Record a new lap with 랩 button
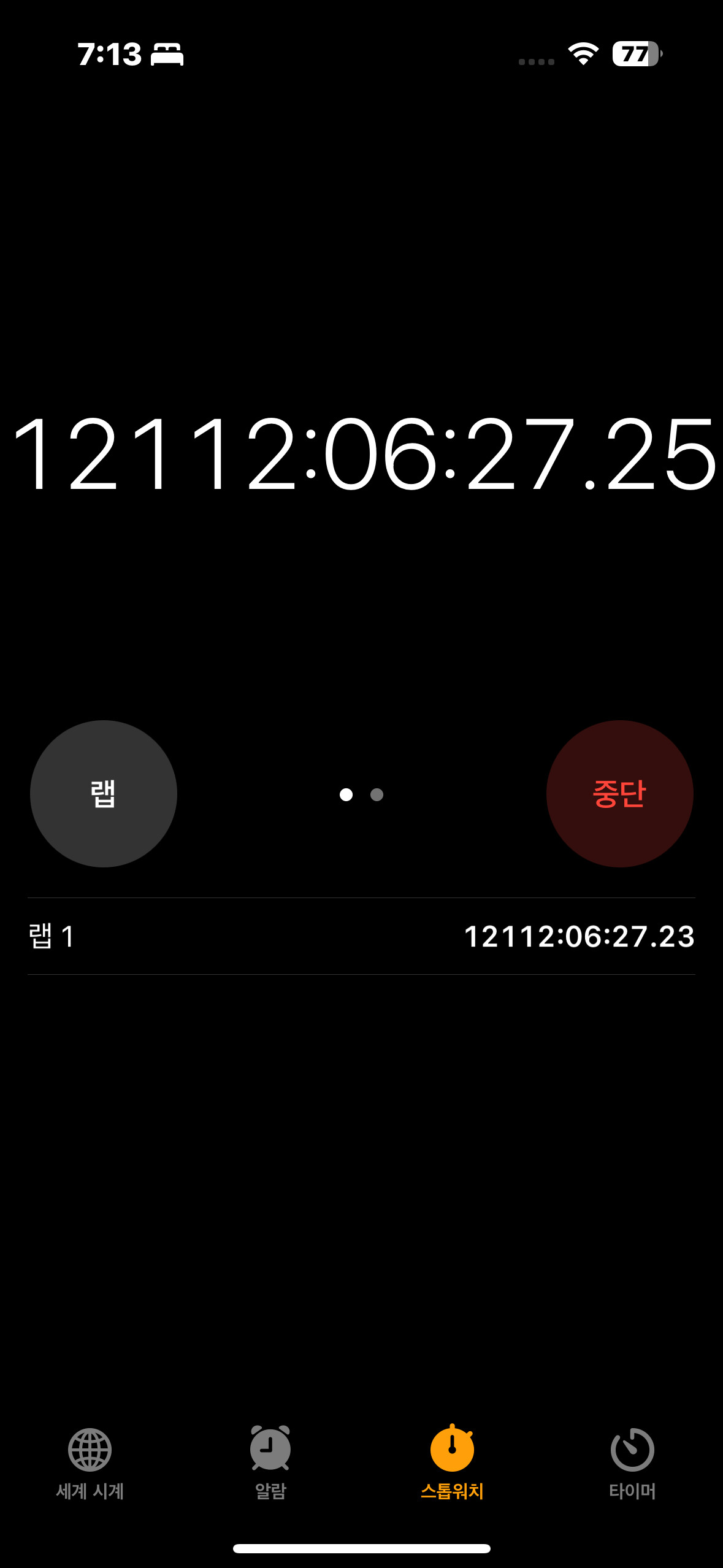This screenshot has width=723, height=1568. pos(103,793)
